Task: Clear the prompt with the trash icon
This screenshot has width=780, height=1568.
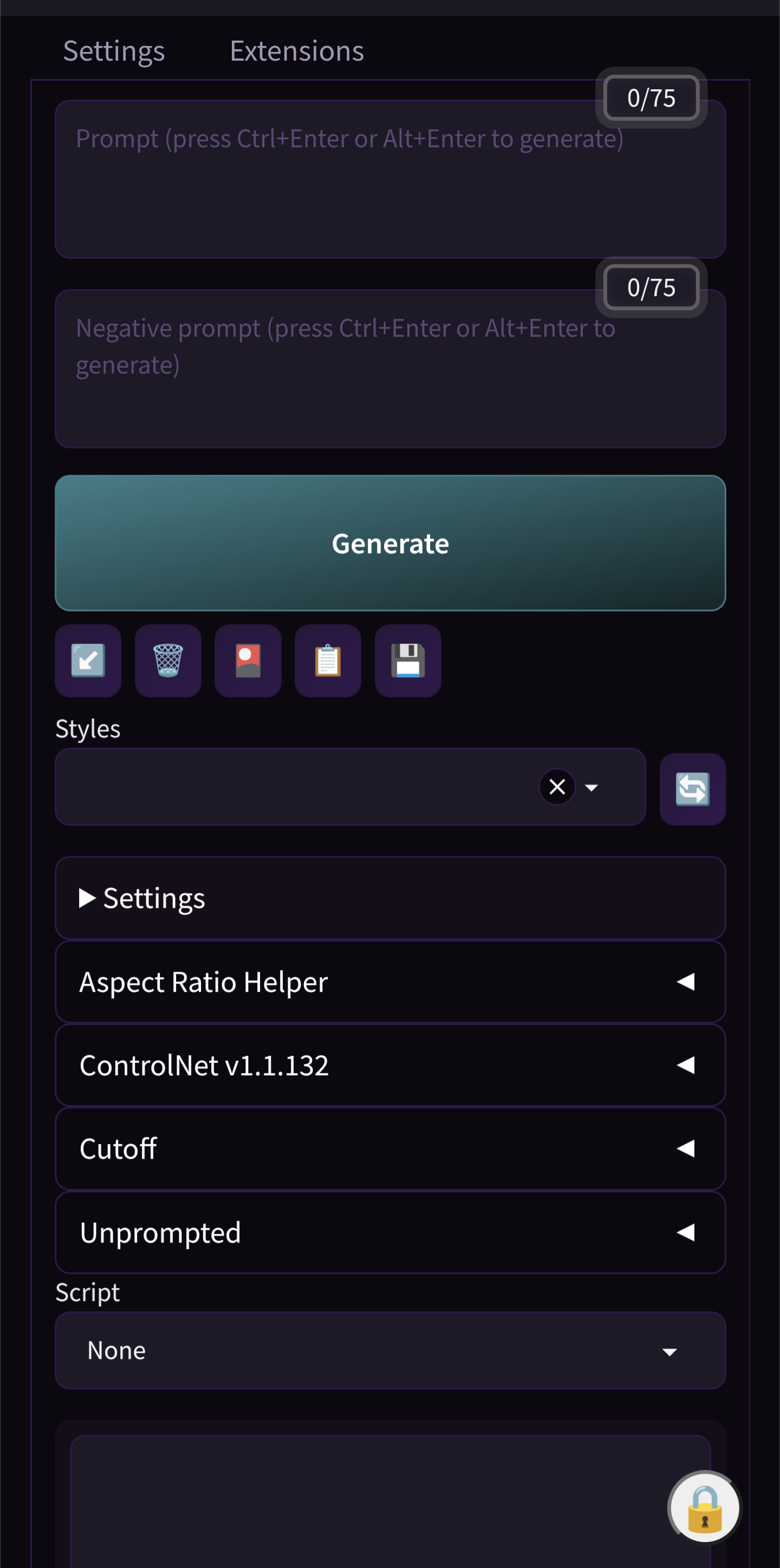Action: (168, 660)
